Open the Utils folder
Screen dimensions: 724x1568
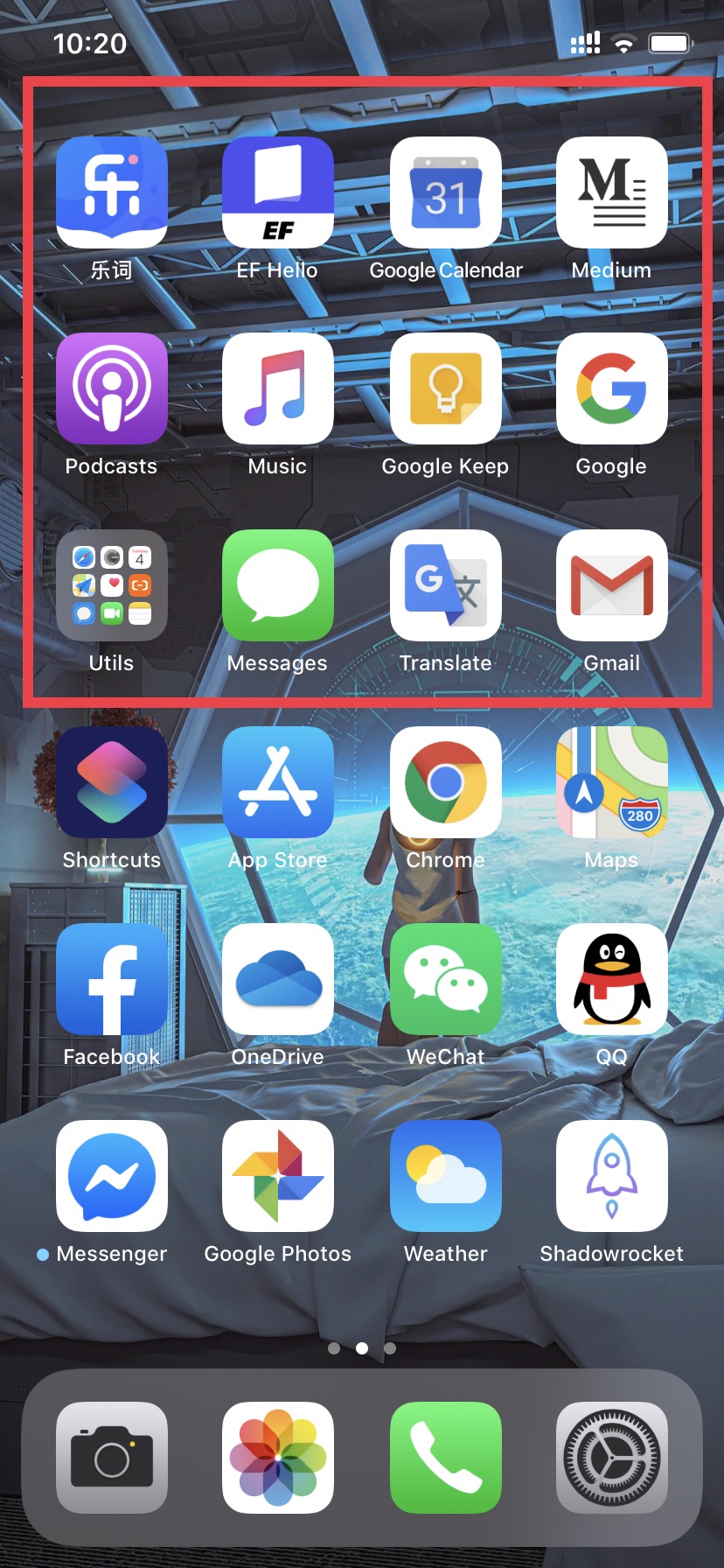tap(112, 585)
